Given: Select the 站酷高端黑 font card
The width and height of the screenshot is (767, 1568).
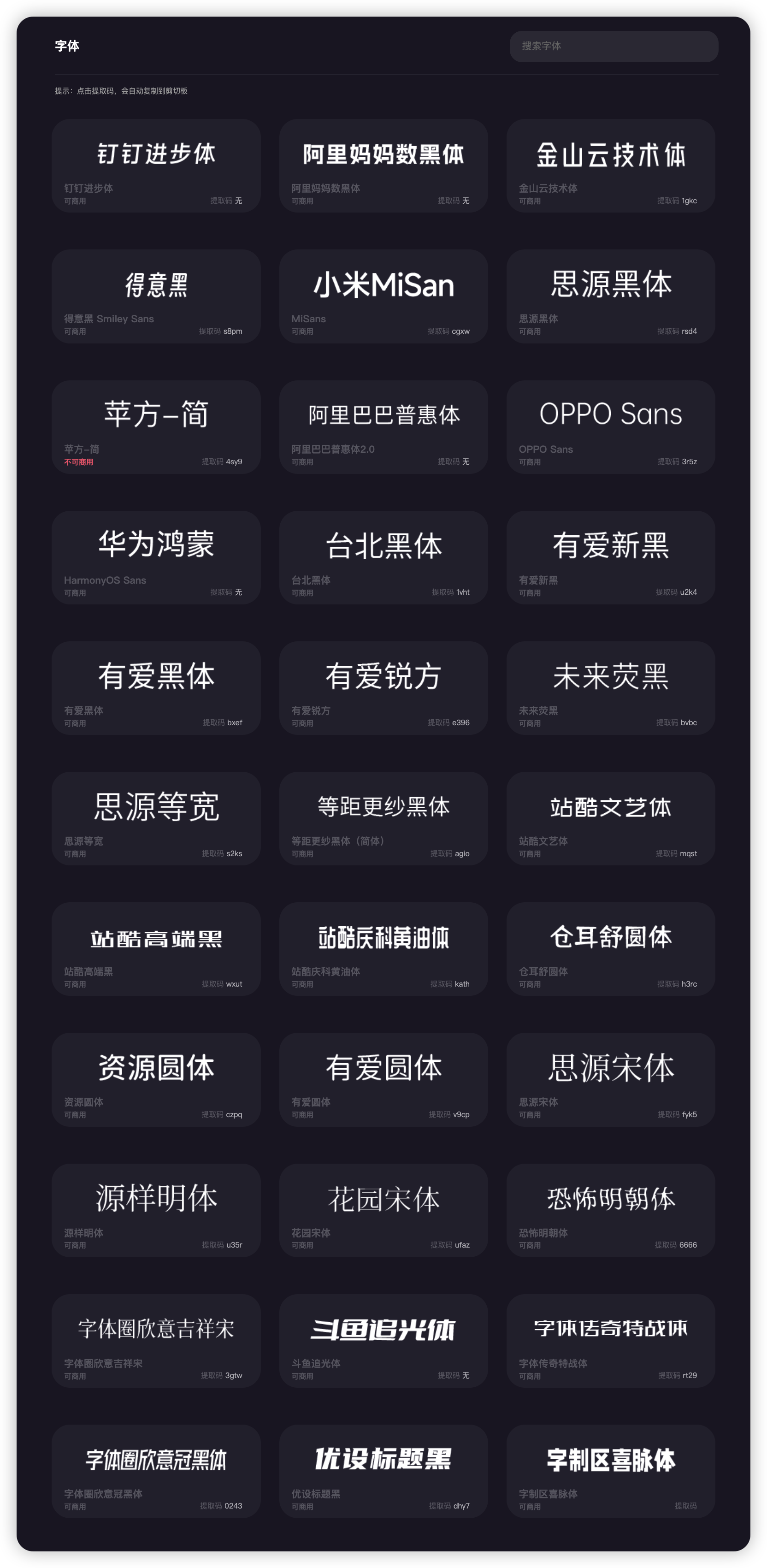Looking at the screenshot, I should (156, 949).
